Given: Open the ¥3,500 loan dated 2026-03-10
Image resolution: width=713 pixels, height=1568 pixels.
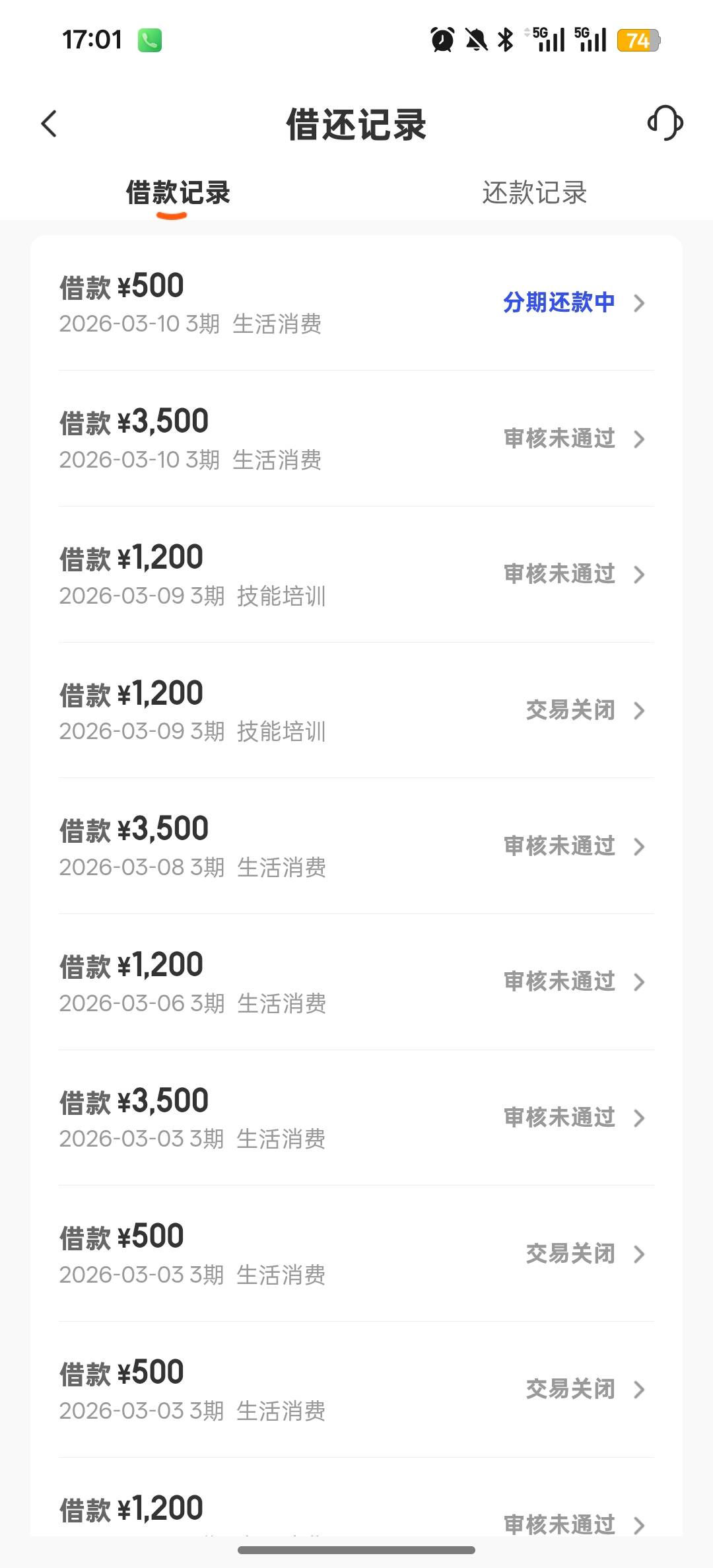Looking at the screenshot, I should tap(356, 439).
